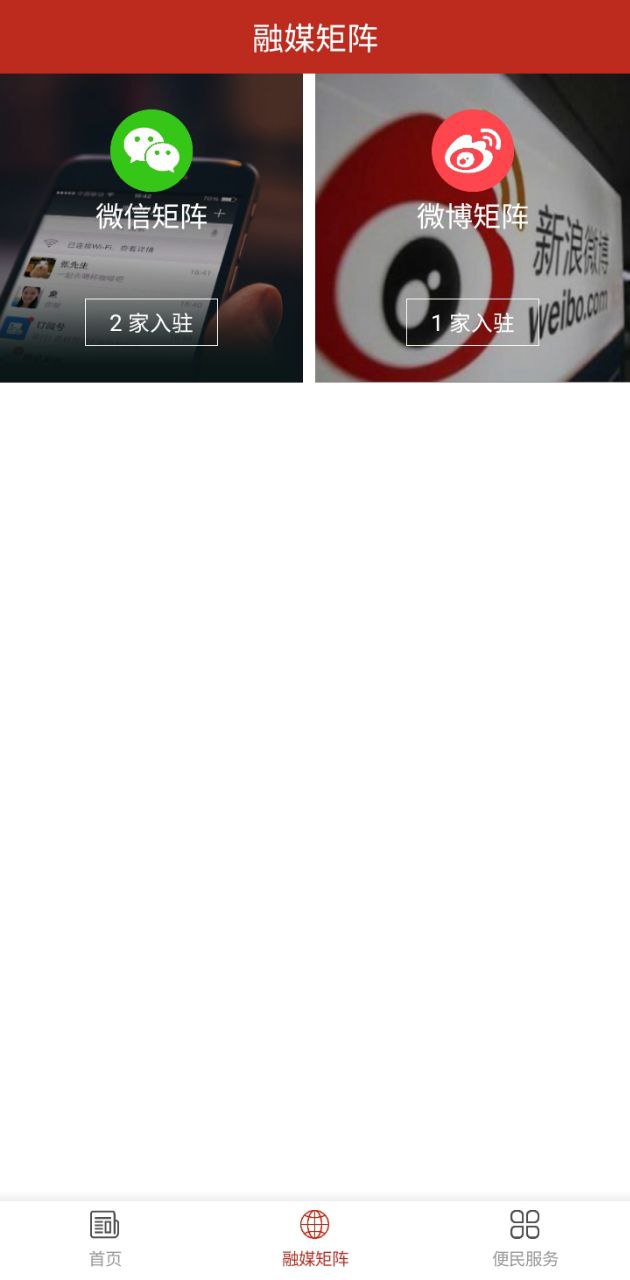Screen dimensions: 630x1280
Task: Go to the 便民服务 tab
Action: (525, 1238)
